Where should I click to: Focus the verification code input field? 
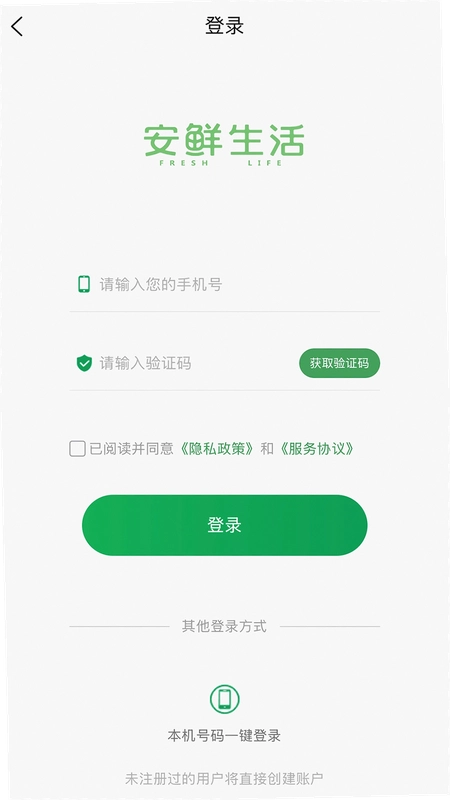pos(184,363)
